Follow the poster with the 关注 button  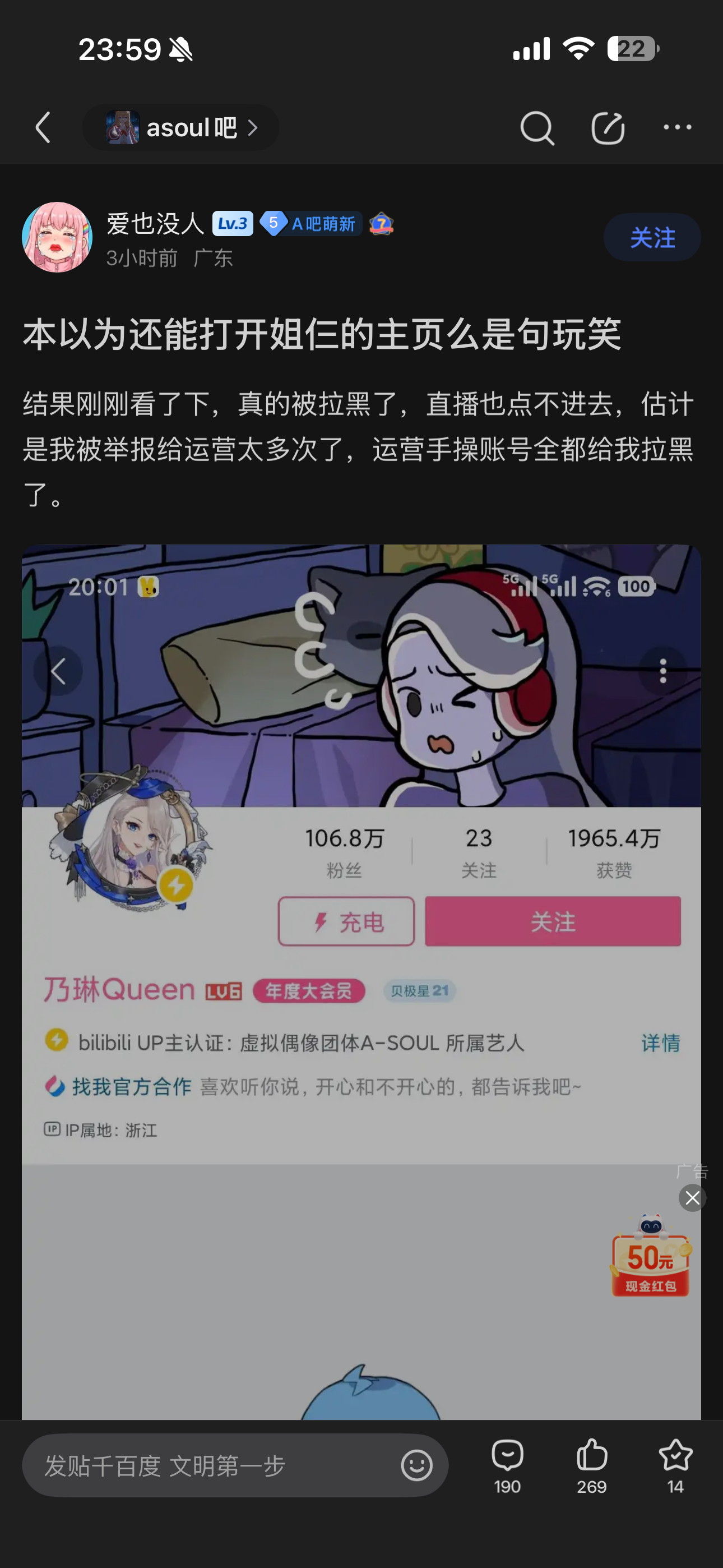[652, 237]
